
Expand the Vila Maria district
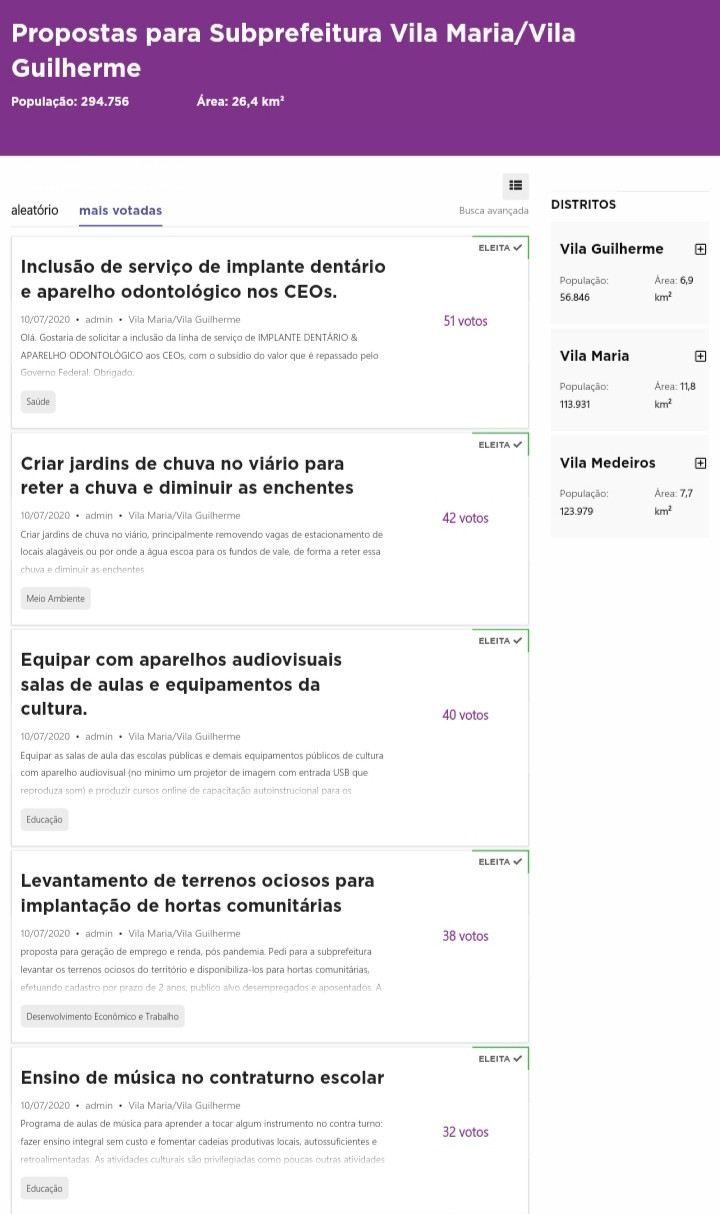[x=700, y=356]
